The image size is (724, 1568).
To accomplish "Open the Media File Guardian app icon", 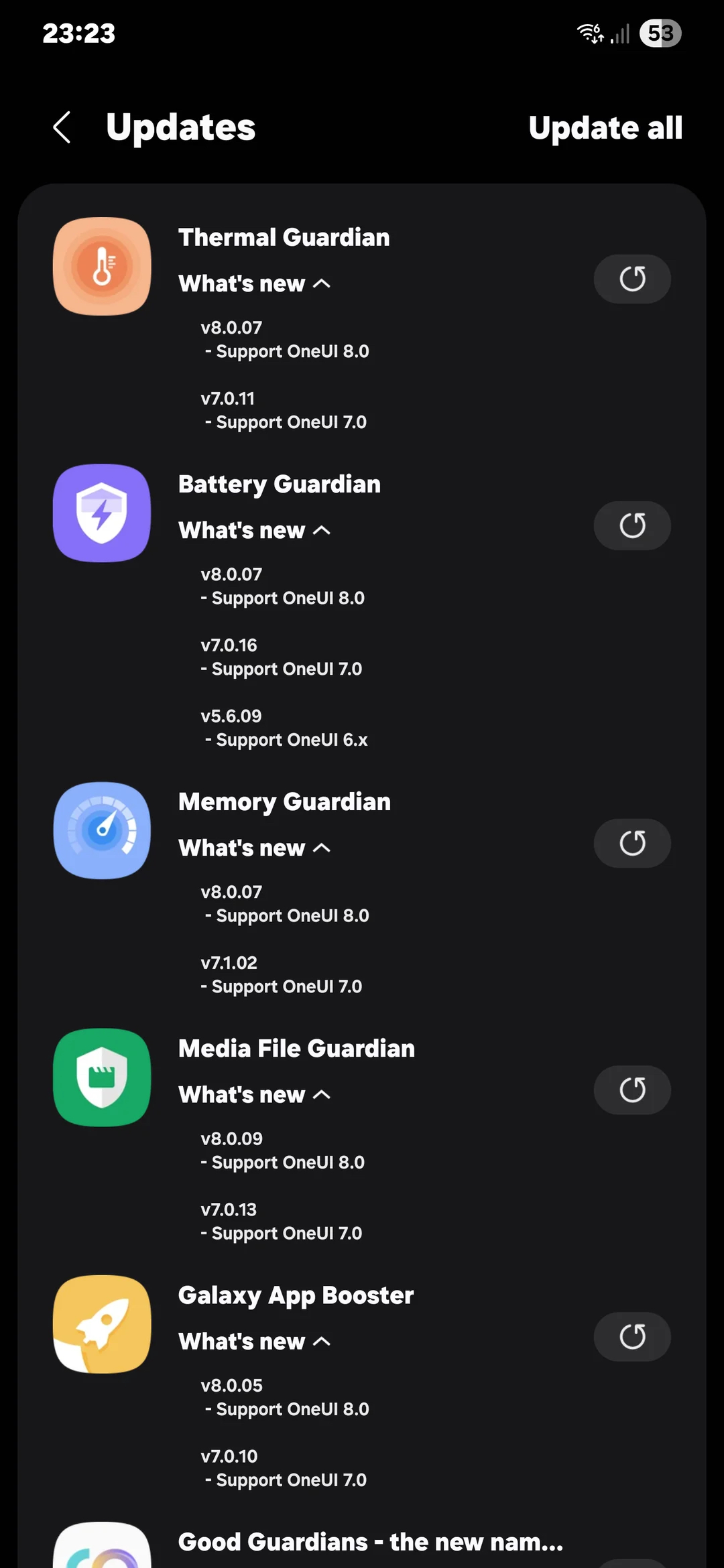I will pos(102,1077).
